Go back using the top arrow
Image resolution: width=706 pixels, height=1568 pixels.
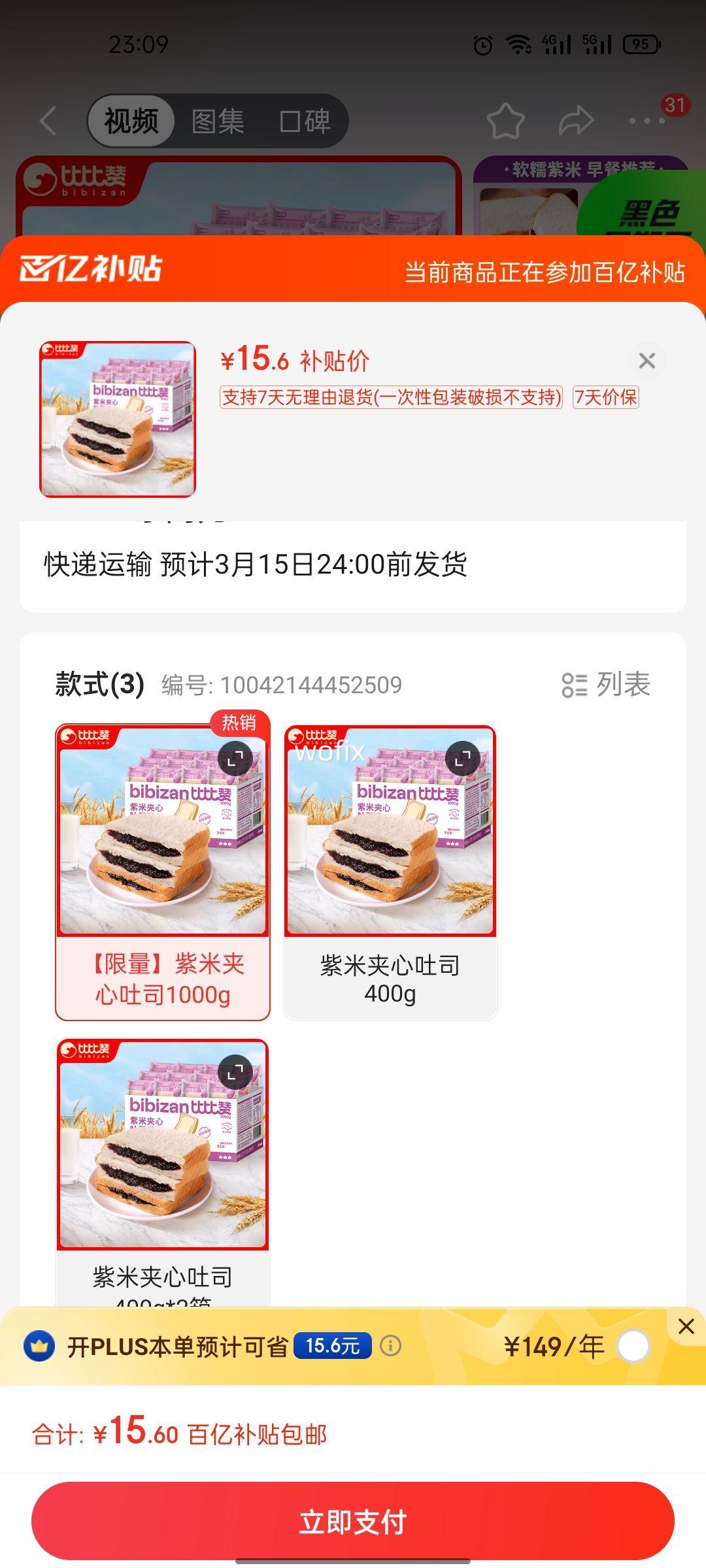click(x=48, y=121)
